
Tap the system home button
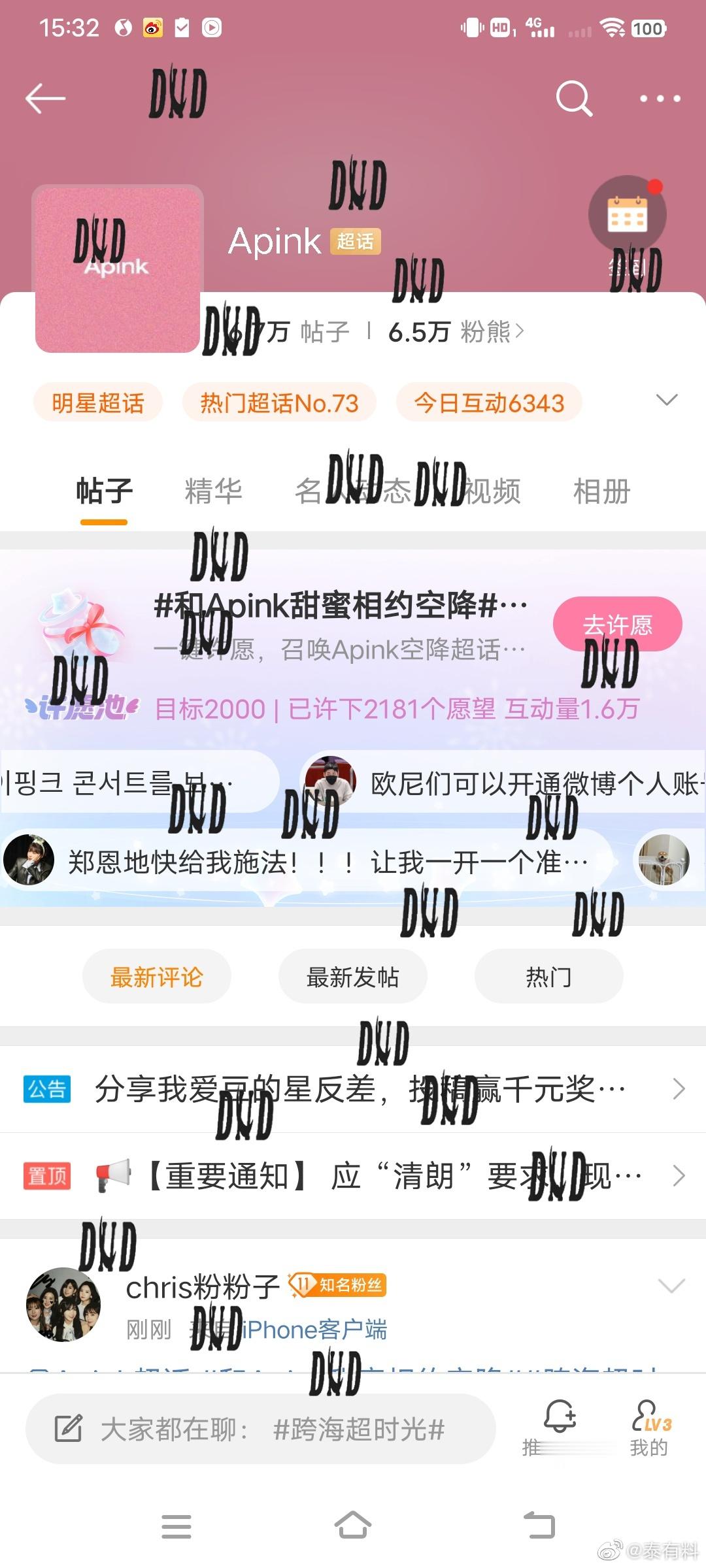point(353,1526)
